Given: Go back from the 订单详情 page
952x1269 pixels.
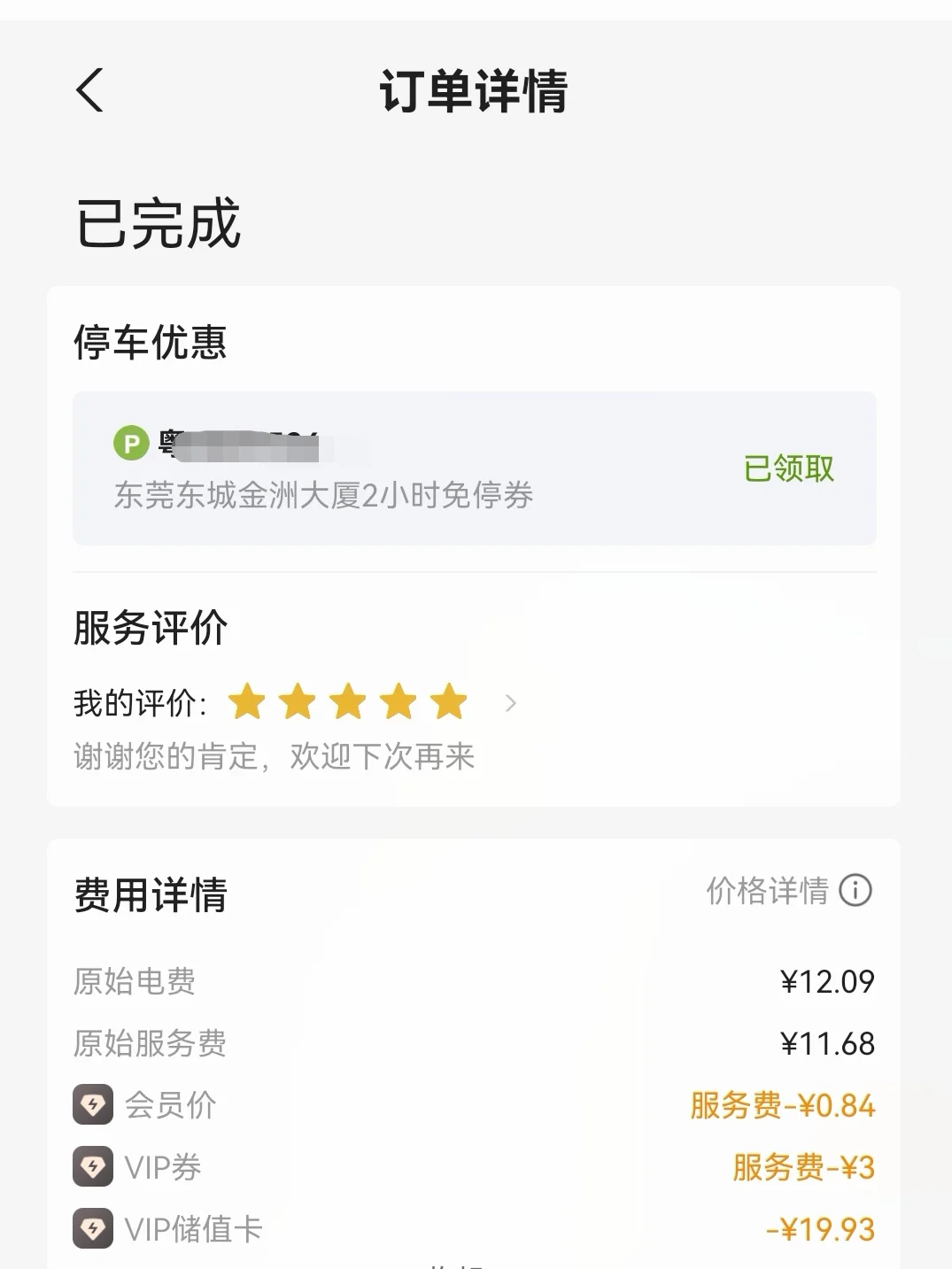Looking at the screenshot, I should coord(89,90).
